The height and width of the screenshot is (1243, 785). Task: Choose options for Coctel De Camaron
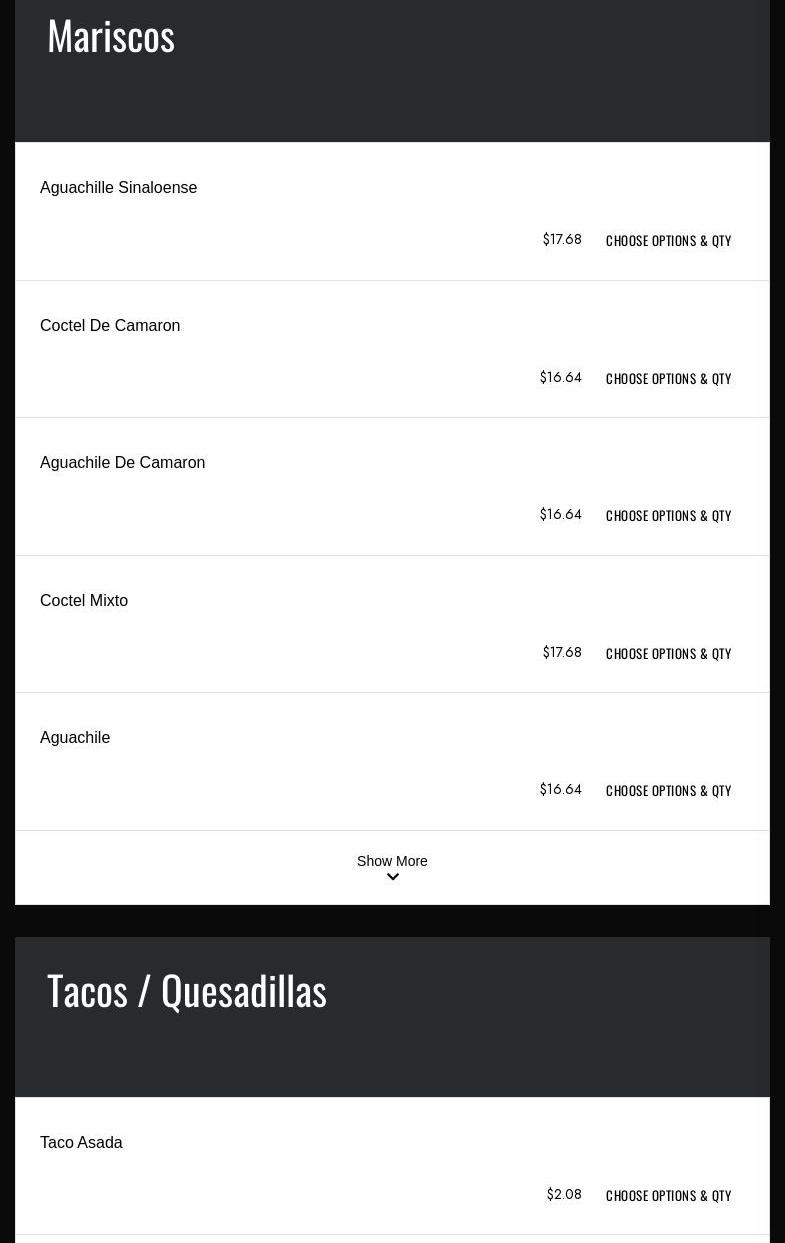pyautogui.click(x=668, y=379)
